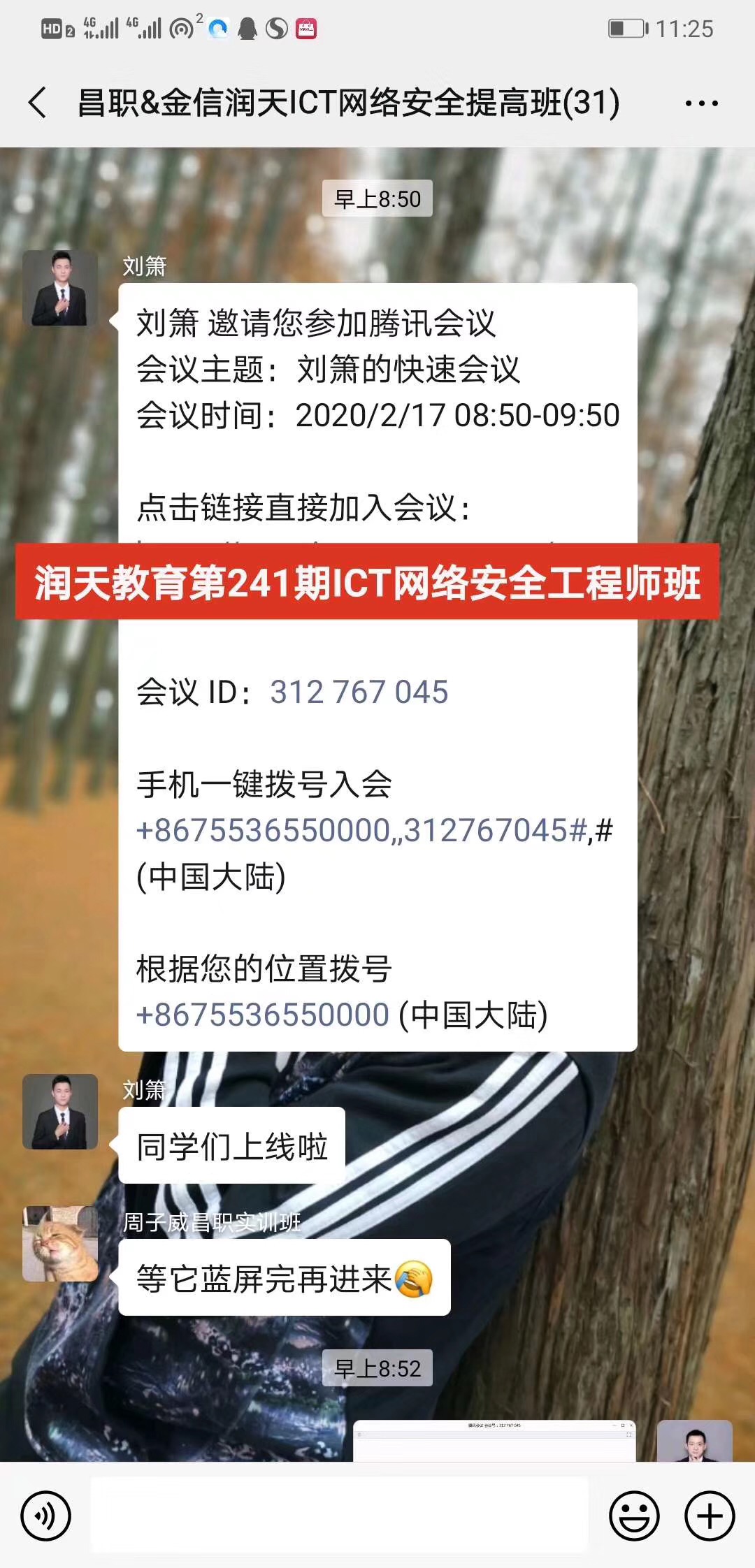Call +8675536550000 under 根据您的位置拨号
Screen dimensions: 755x1568
tap(263, 1015)
